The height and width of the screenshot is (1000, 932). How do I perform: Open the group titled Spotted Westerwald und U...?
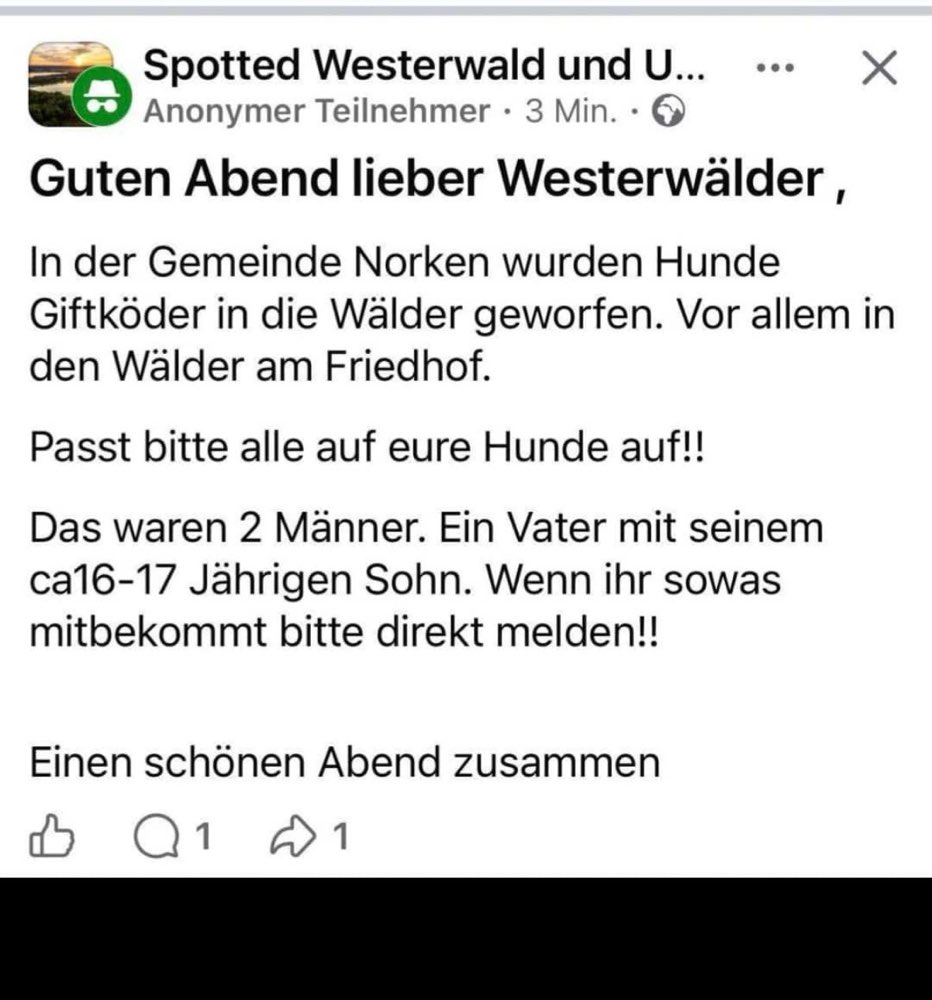click(430, 64)
